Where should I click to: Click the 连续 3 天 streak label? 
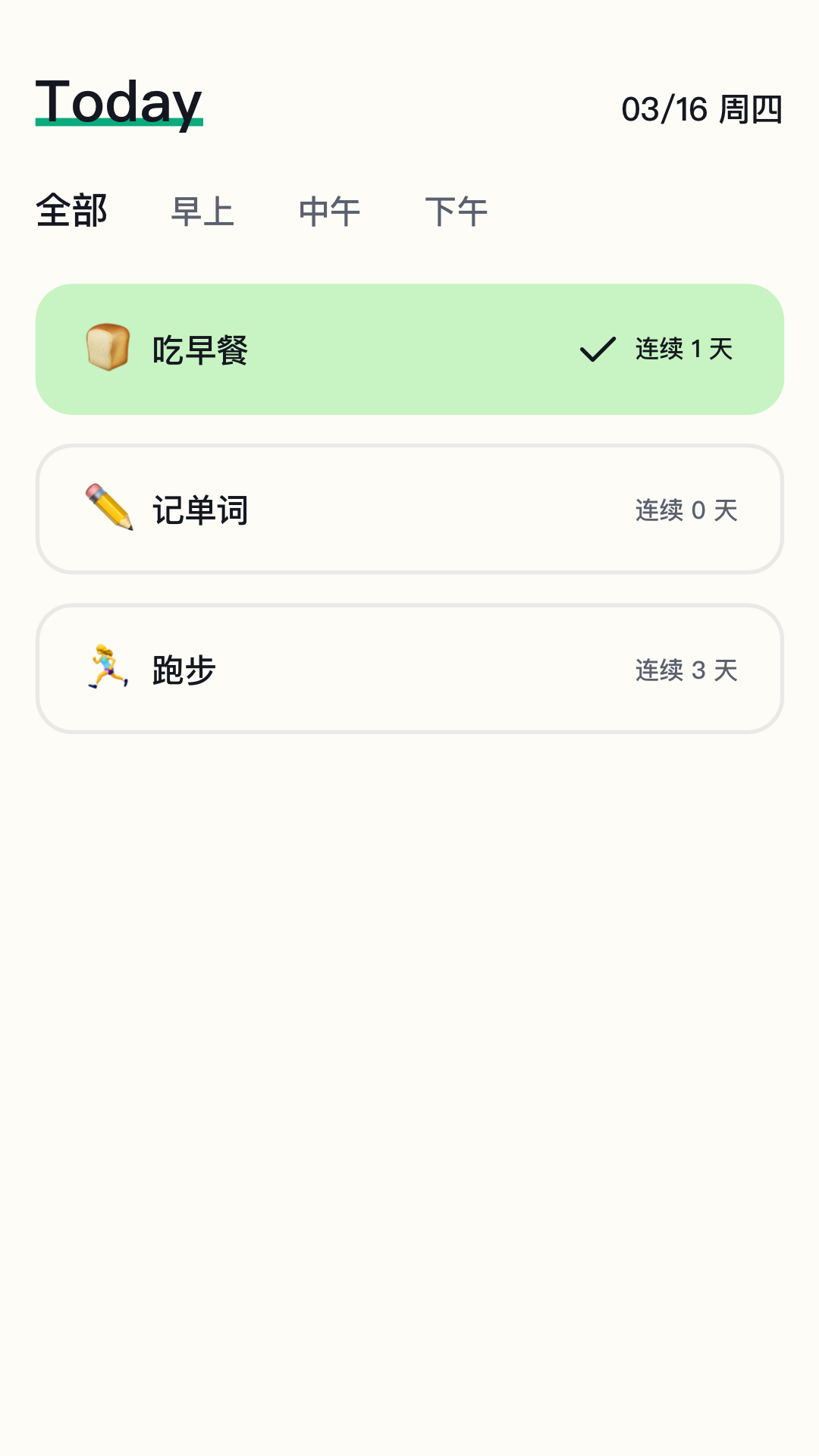(686, 668)
